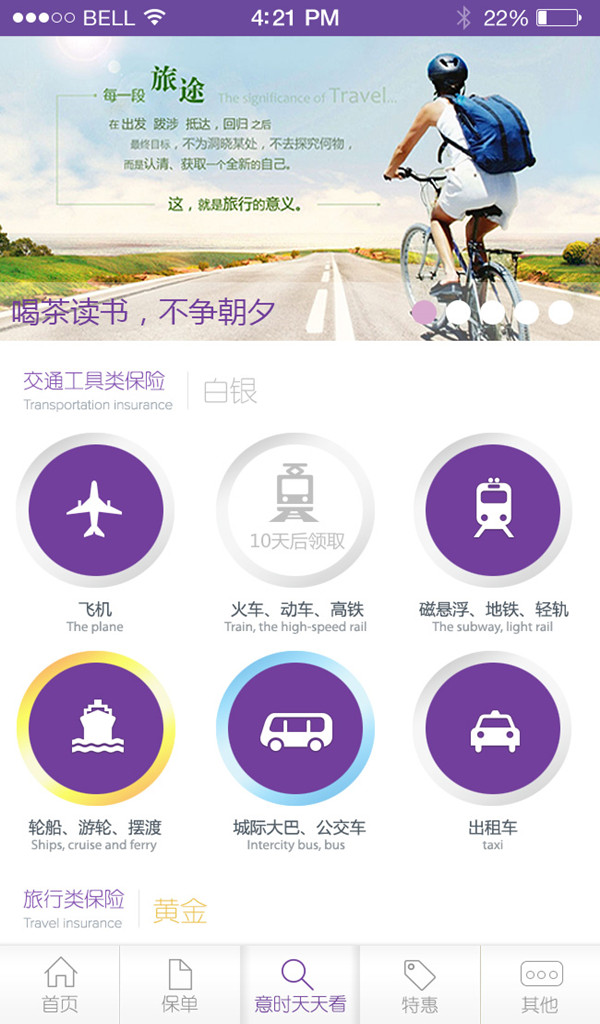The width and height of the screenshot is (600, 1024).
Task: Select 磁悬浮、地铁、轻轨 subway insurance
Action: point(493,509)
